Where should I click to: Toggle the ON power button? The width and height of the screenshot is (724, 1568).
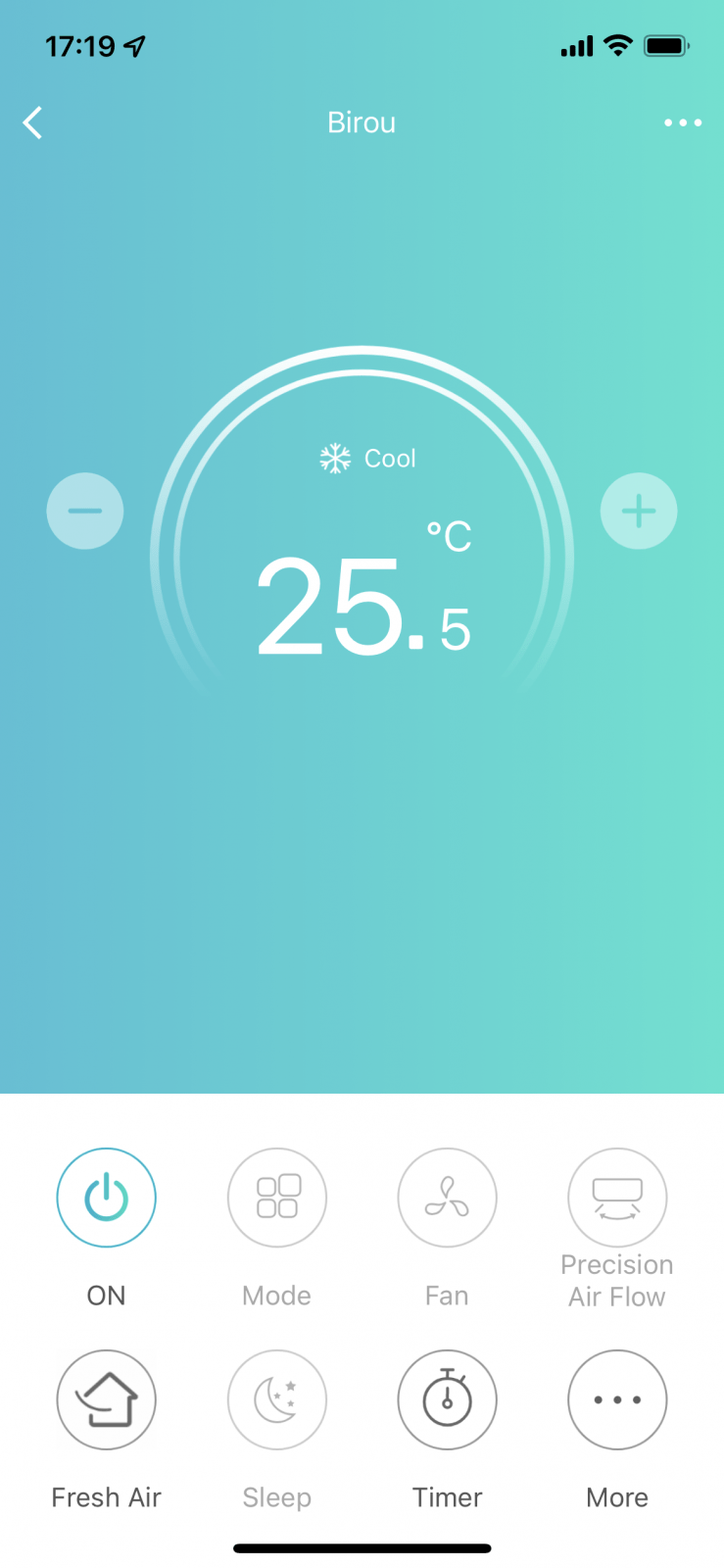tap(106, 1198)
